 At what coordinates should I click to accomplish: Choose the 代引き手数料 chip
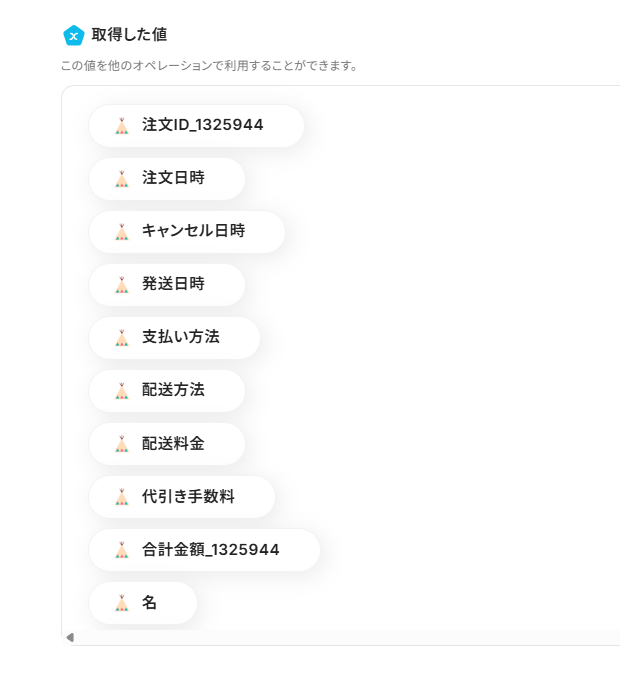182,496
